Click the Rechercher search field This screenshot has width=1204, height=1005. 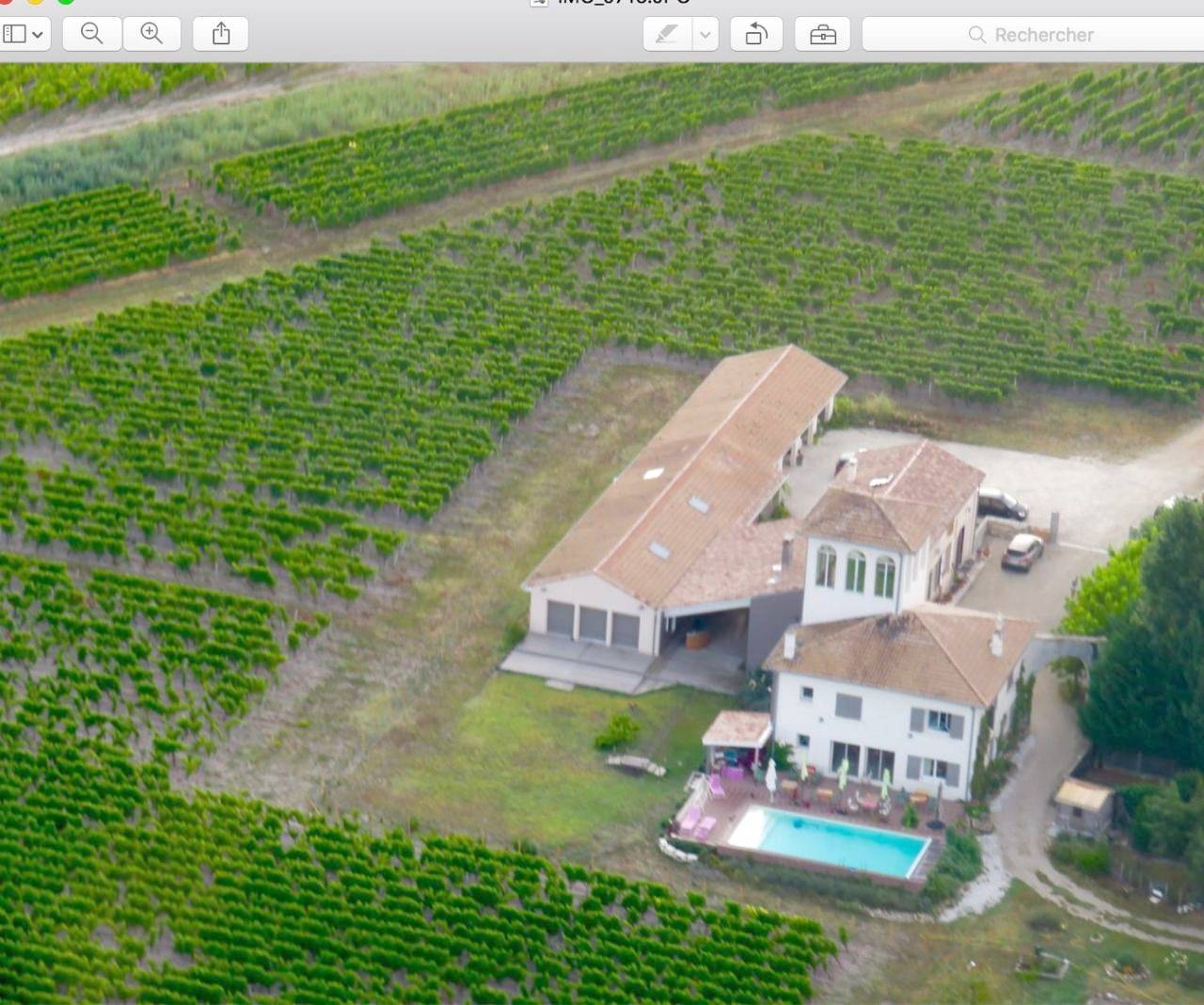point(1035,35)
